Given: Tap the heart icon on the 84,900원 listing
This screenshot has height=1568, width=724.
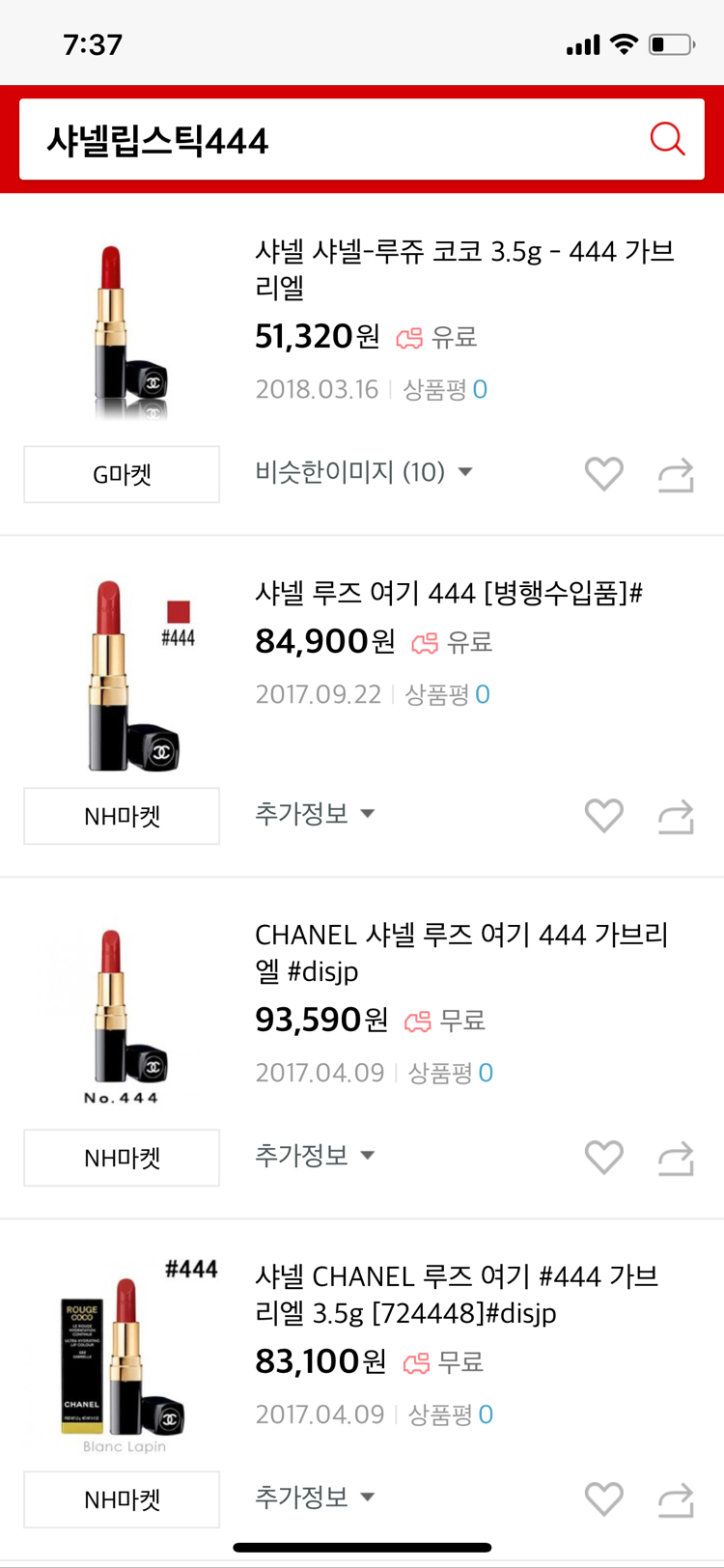Looking at the screenshot, I should pos(603,815).
